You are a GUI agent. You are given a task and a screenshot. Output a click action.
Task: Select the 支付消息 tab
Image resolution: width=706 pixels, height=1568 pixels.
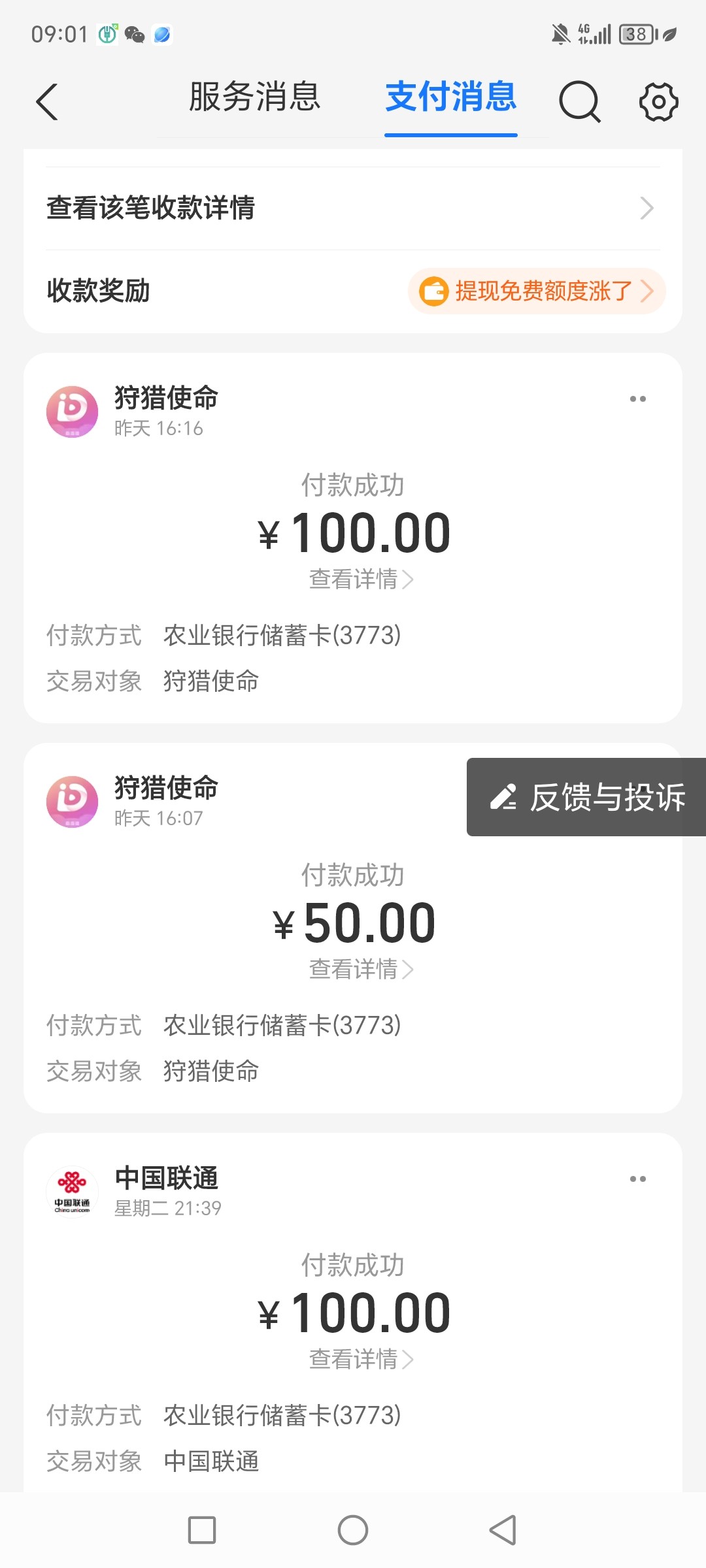tap(451, 97)
